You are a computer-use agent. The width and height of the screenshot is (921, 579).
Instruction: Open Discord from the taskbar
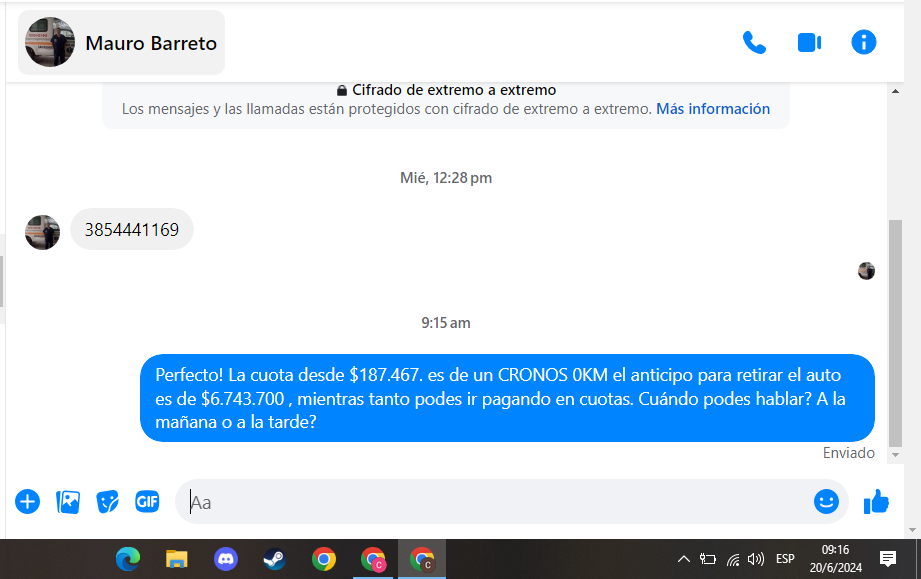[x=225, y=559]
